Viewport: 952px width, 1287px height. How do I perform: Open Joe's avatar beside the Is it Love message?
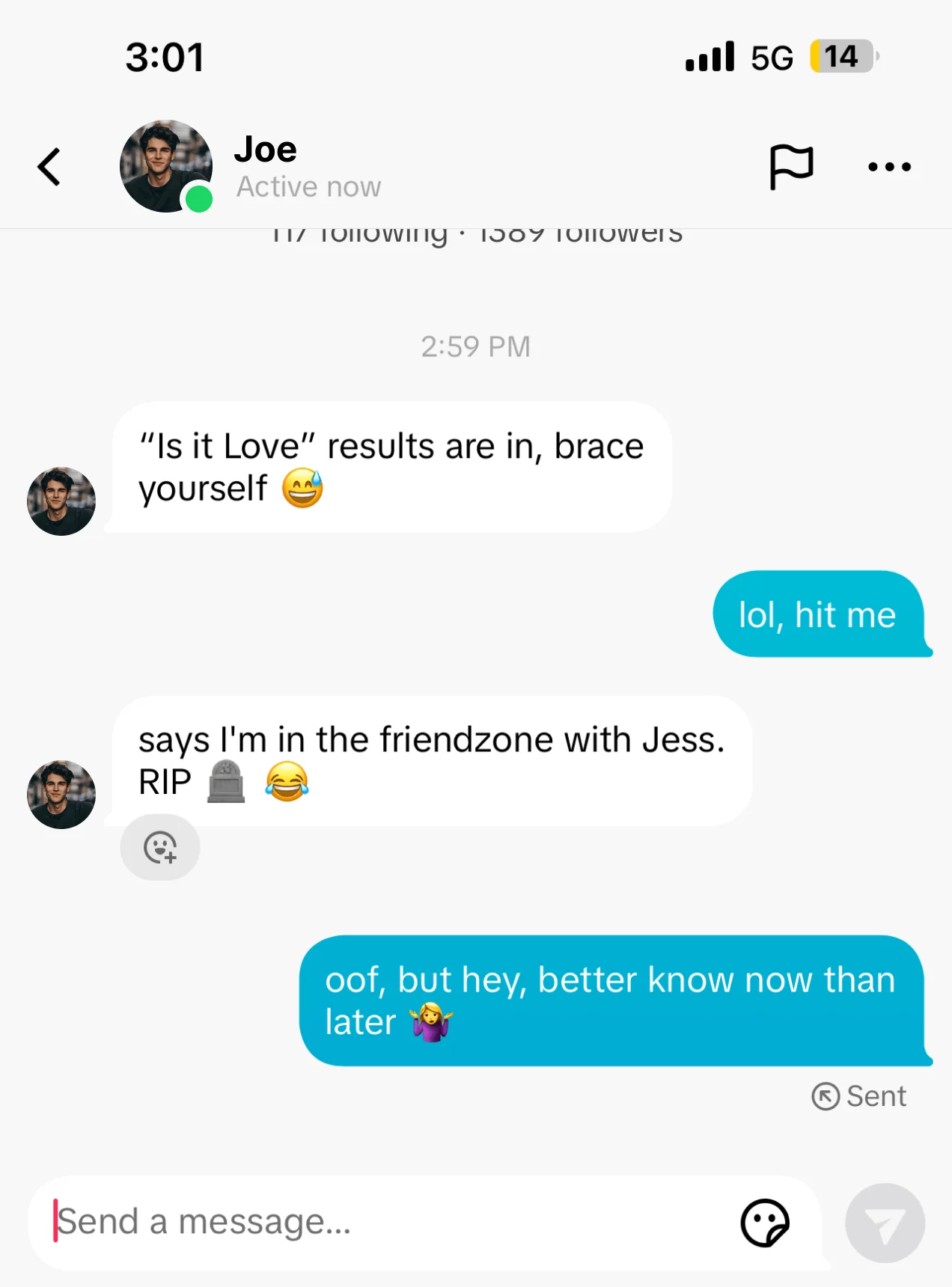point(61,501)
